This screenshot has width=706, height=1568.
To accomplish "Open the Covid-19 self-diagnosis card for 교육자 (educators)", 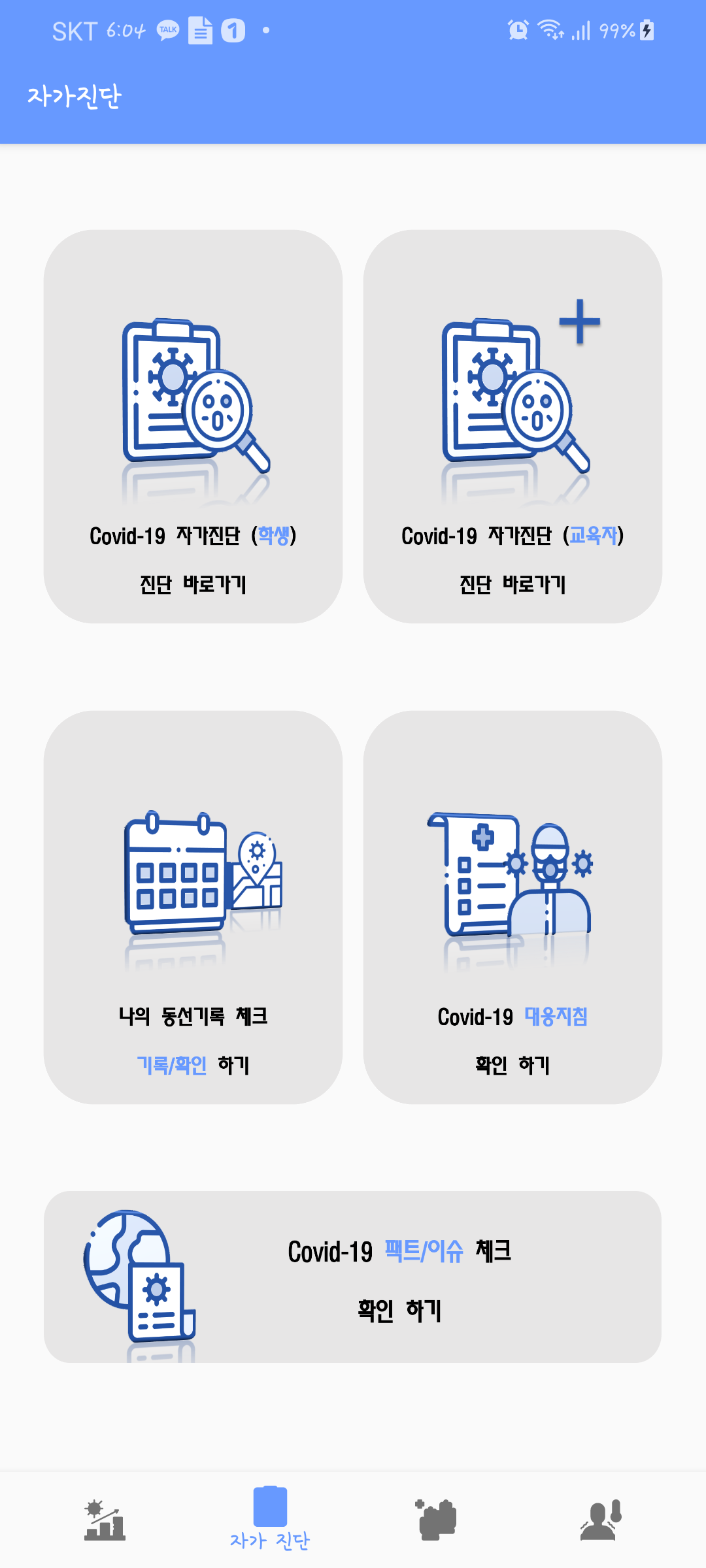I will pos(513,427).
